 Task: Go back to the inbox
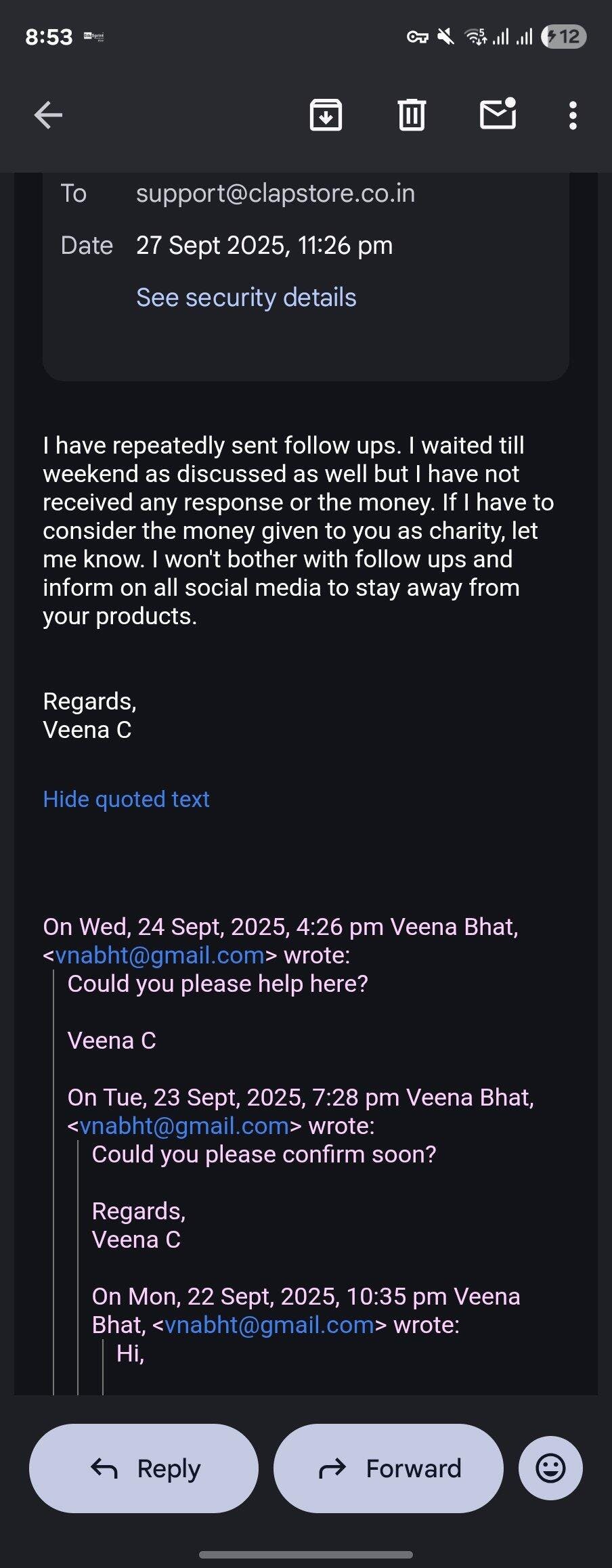tap(48, 115)
